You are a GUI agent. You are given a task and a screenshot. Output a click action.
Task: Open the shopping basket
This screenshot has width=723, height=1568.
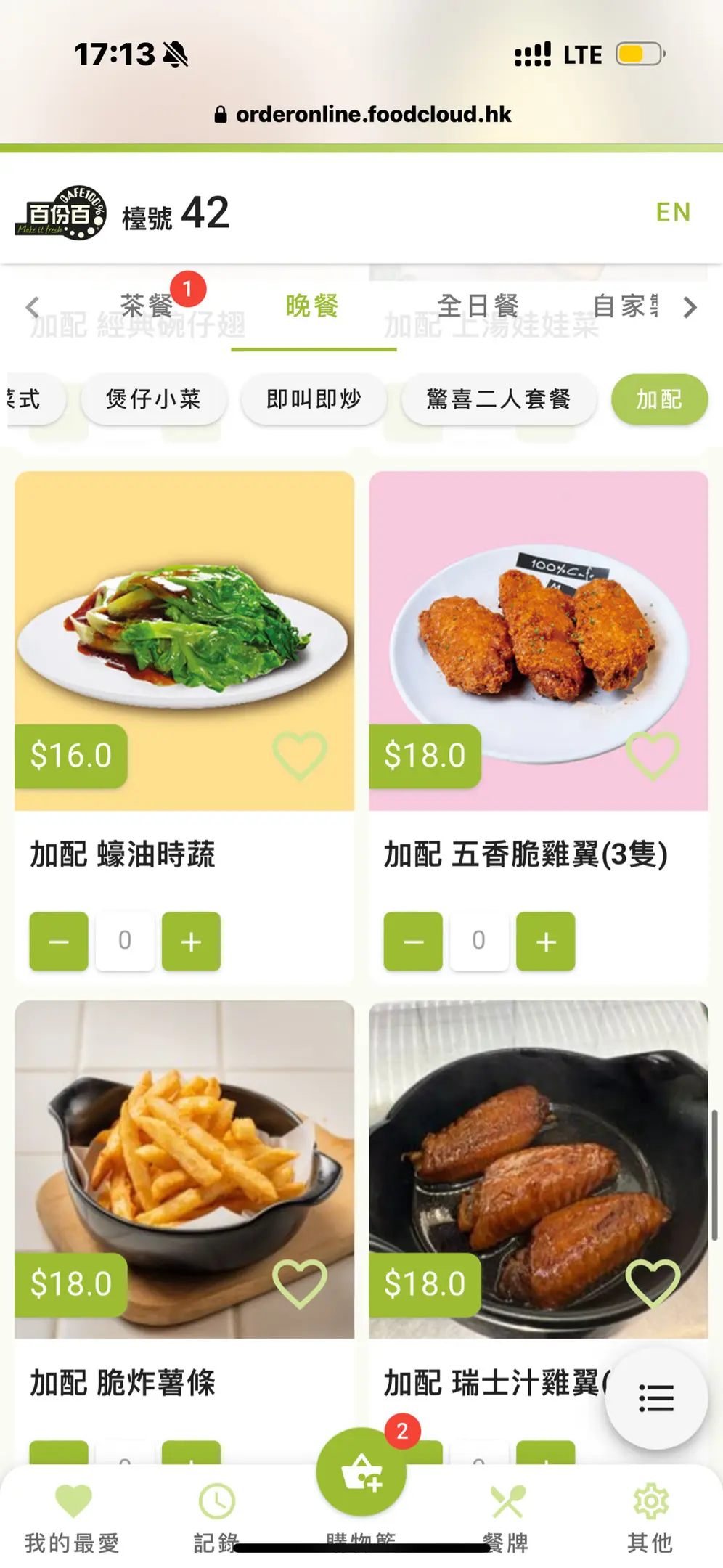pos(361,1472)
